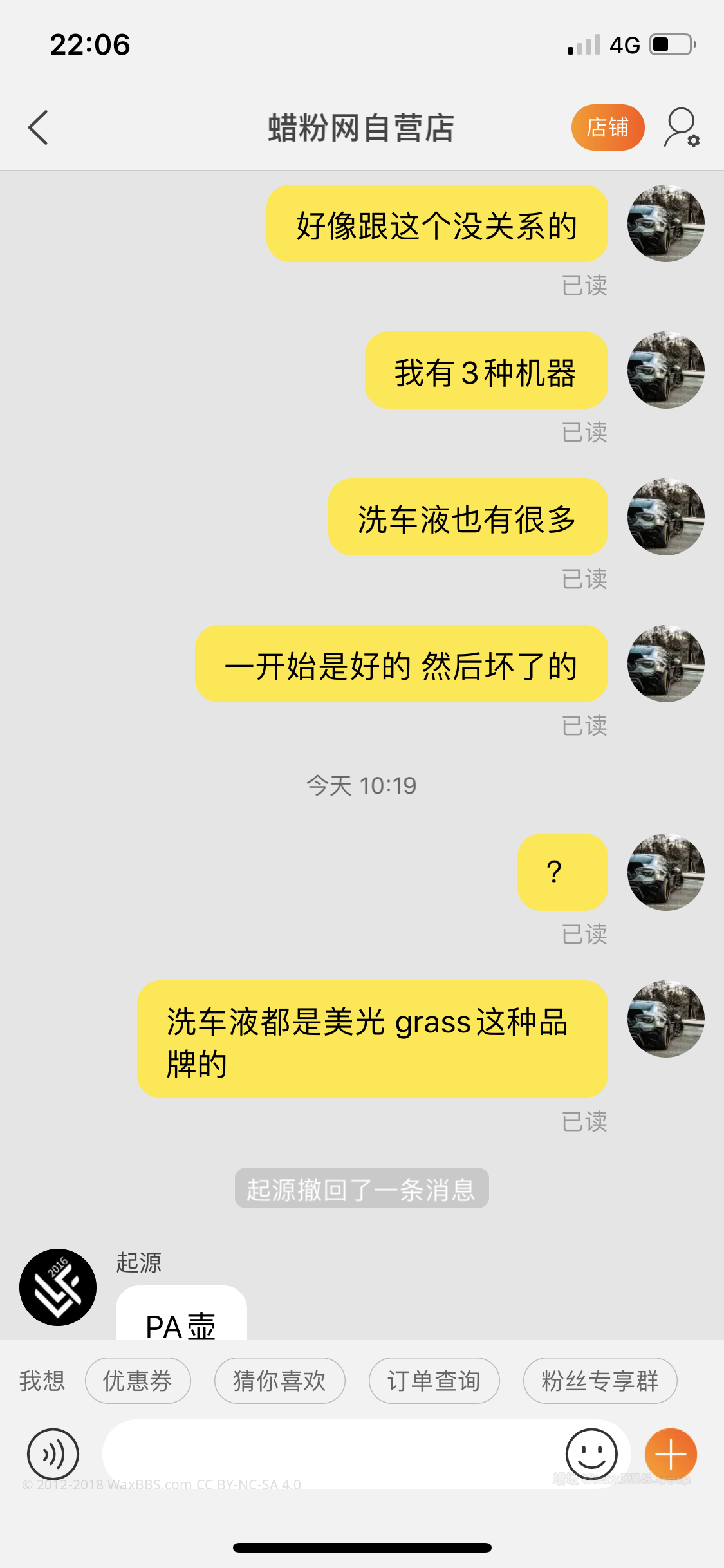The image size is (724, 1568).
Task: Tap the 优惠券 coupon chip
Action: pos(137,1381)
